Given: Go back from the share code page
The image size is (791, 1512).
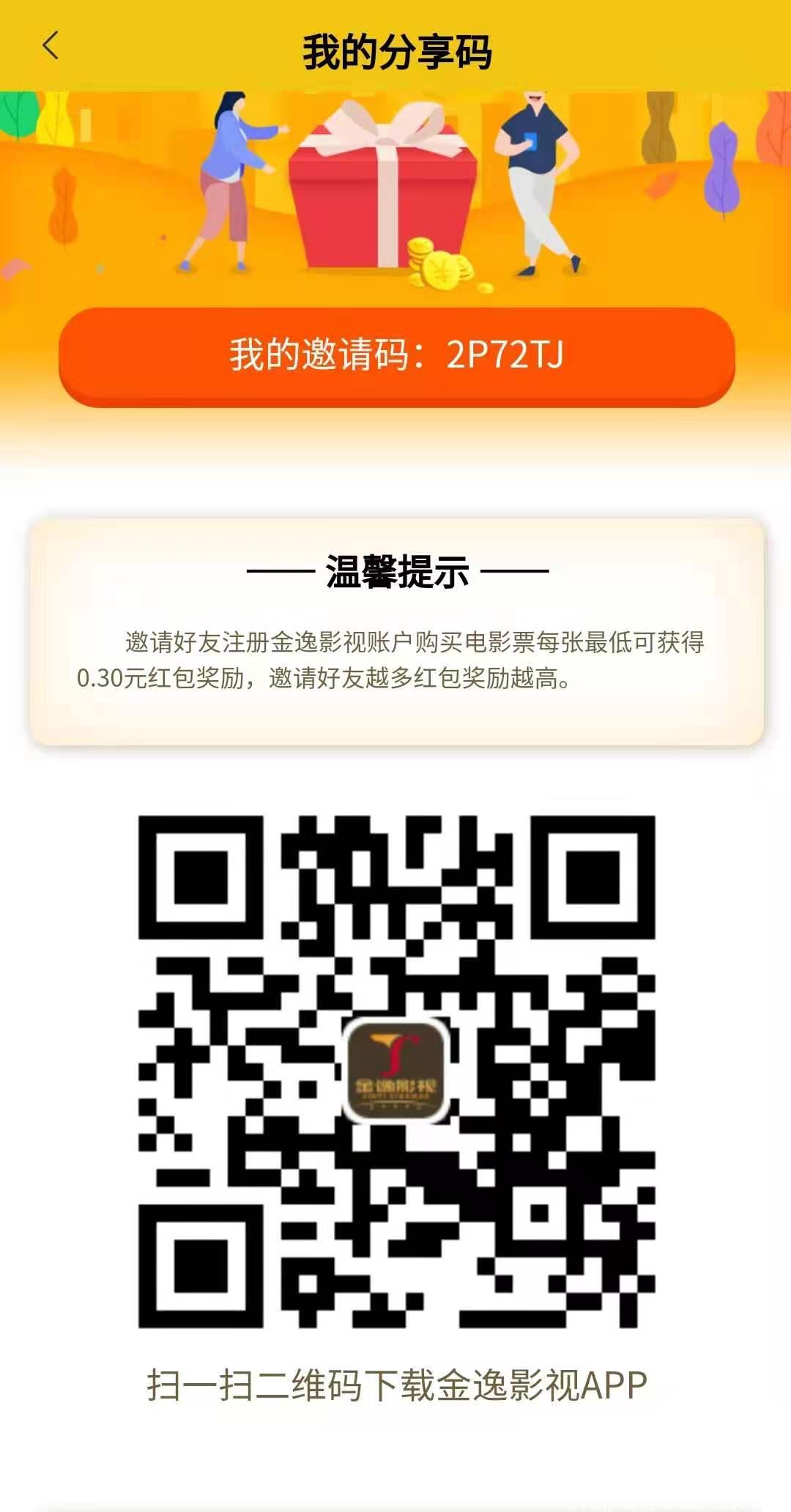Looking at the screenshot, I should tap(50, 46).
